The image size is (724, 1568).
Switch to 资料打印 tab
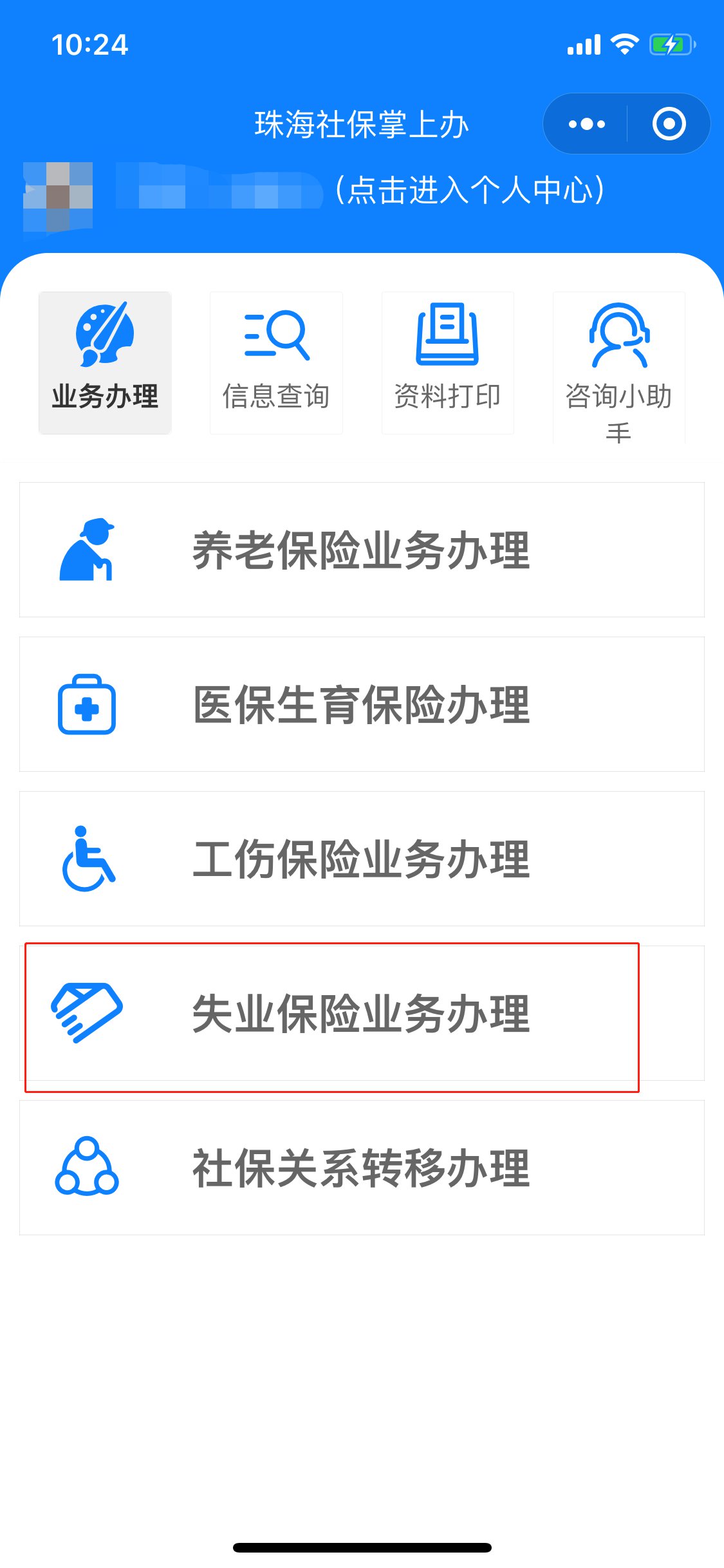[x=447, y=362]
